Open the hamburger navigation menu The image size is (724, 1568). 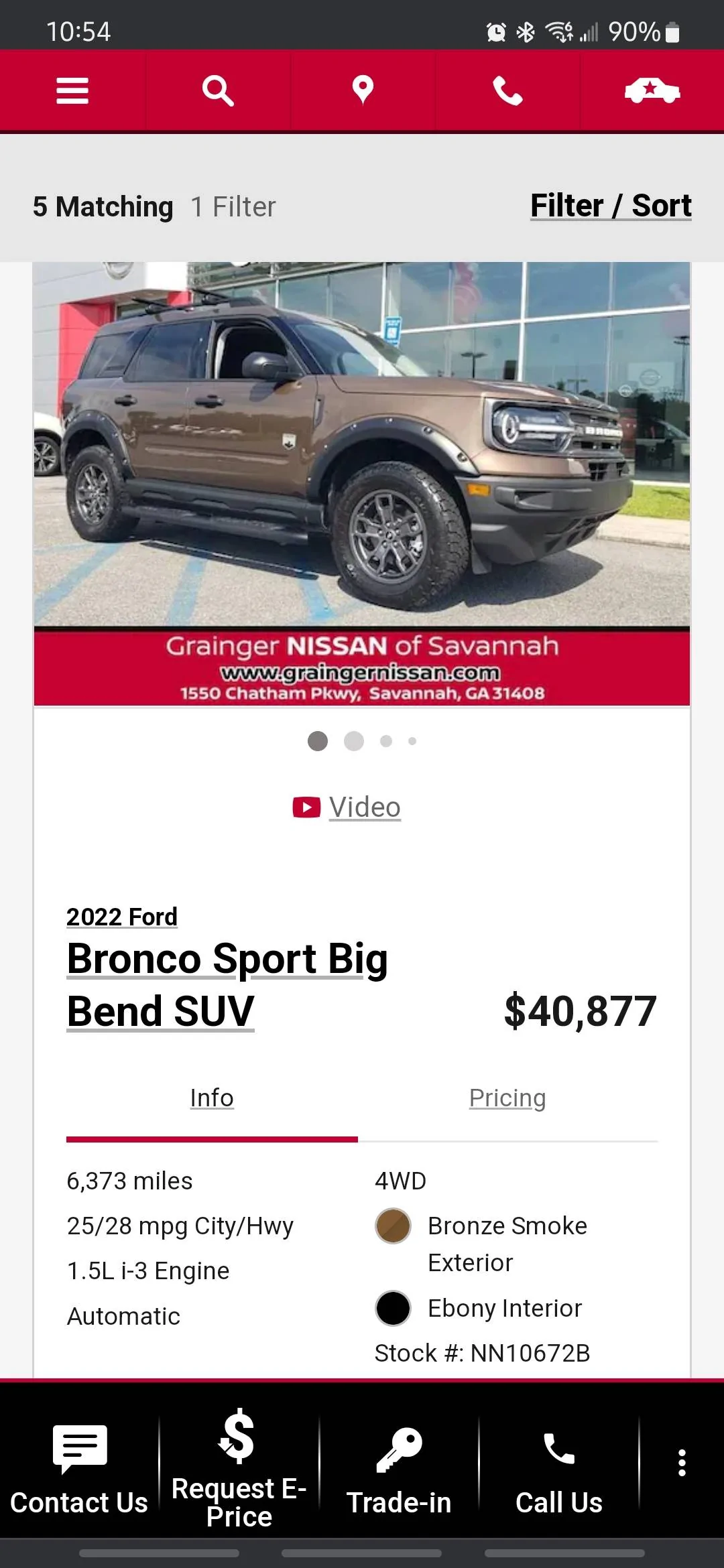tap(72, 90)
